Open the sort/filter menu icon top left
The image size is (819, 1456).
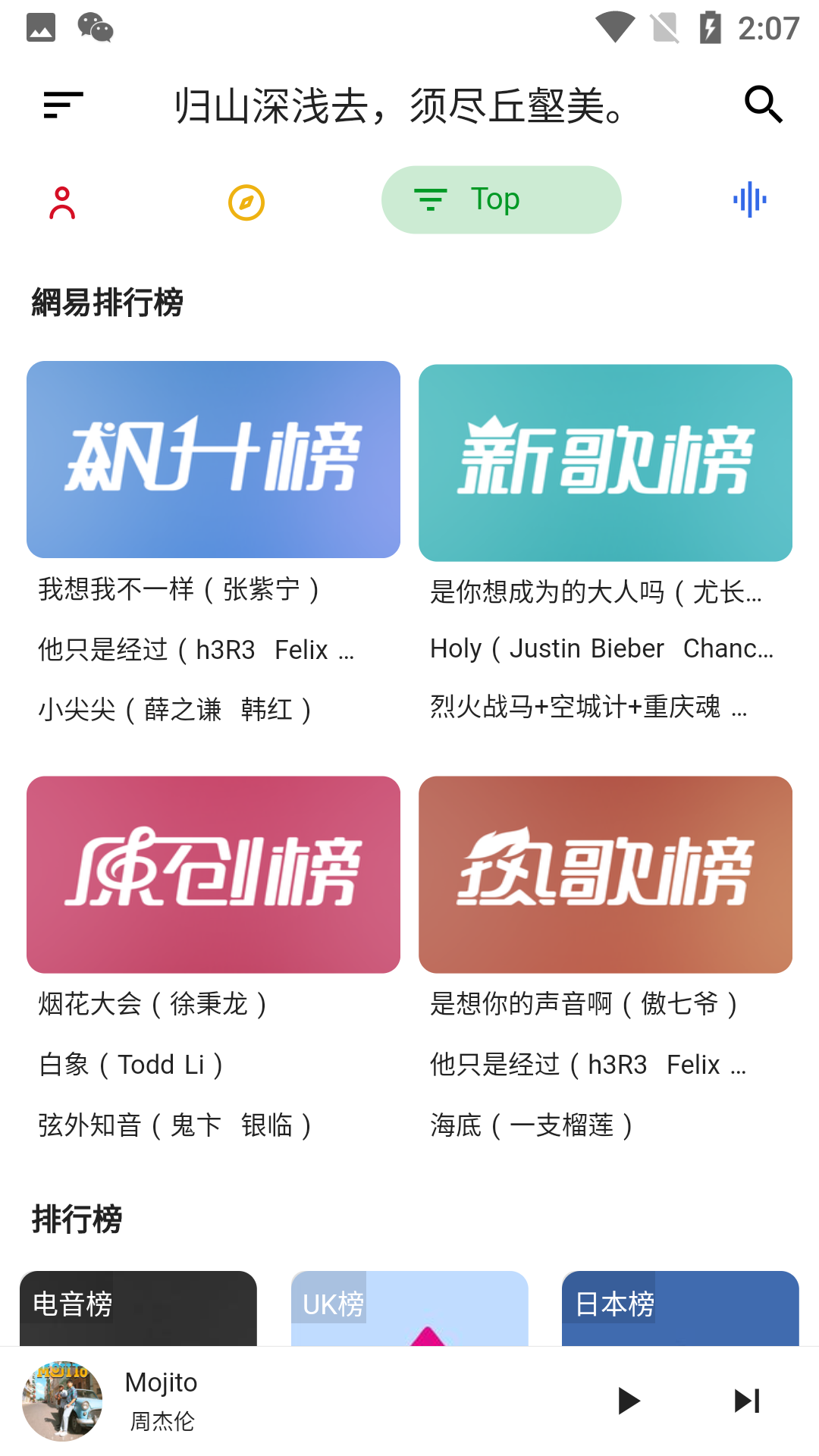[61, 105]
